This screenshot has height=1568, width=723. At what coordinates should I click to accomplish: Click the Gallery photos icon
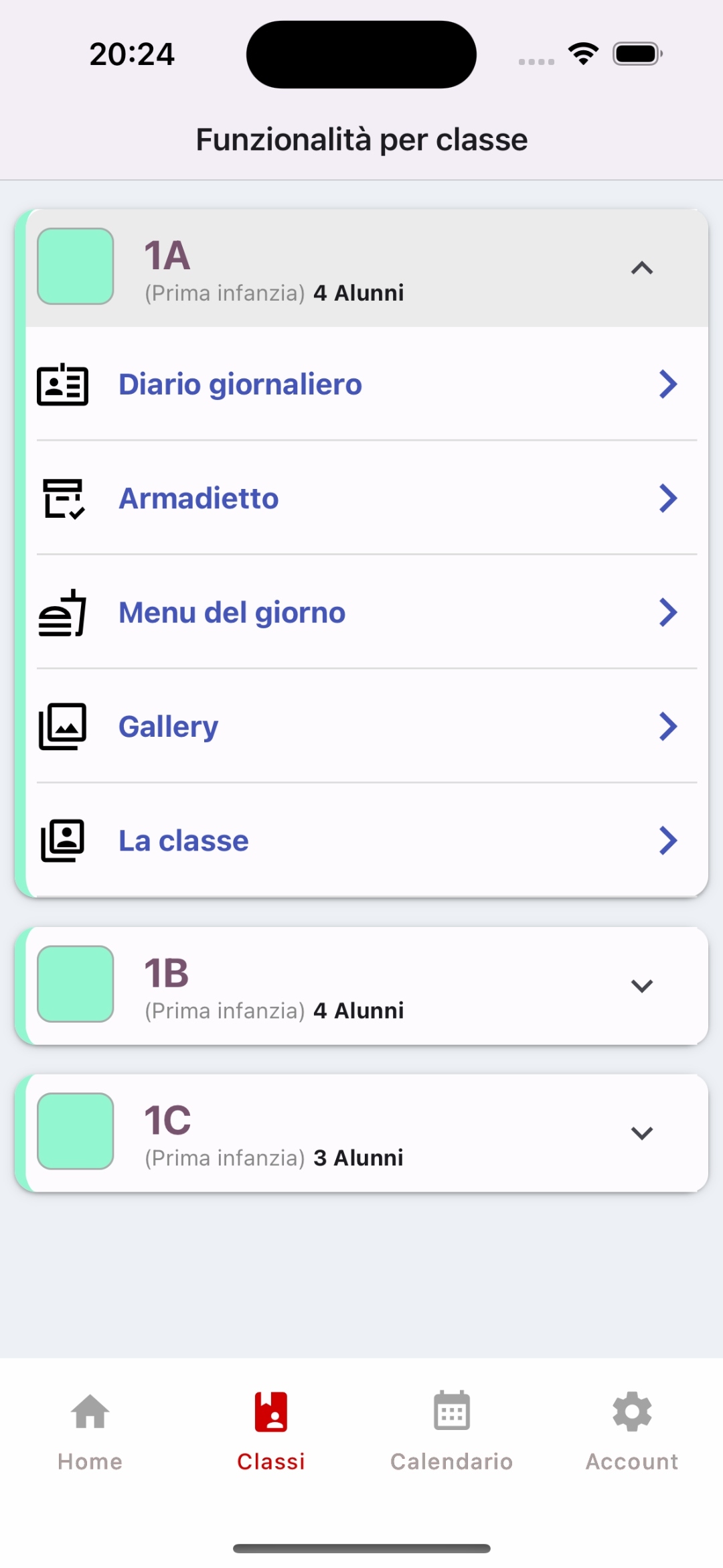pyautogui.click(x=62, y=726)
